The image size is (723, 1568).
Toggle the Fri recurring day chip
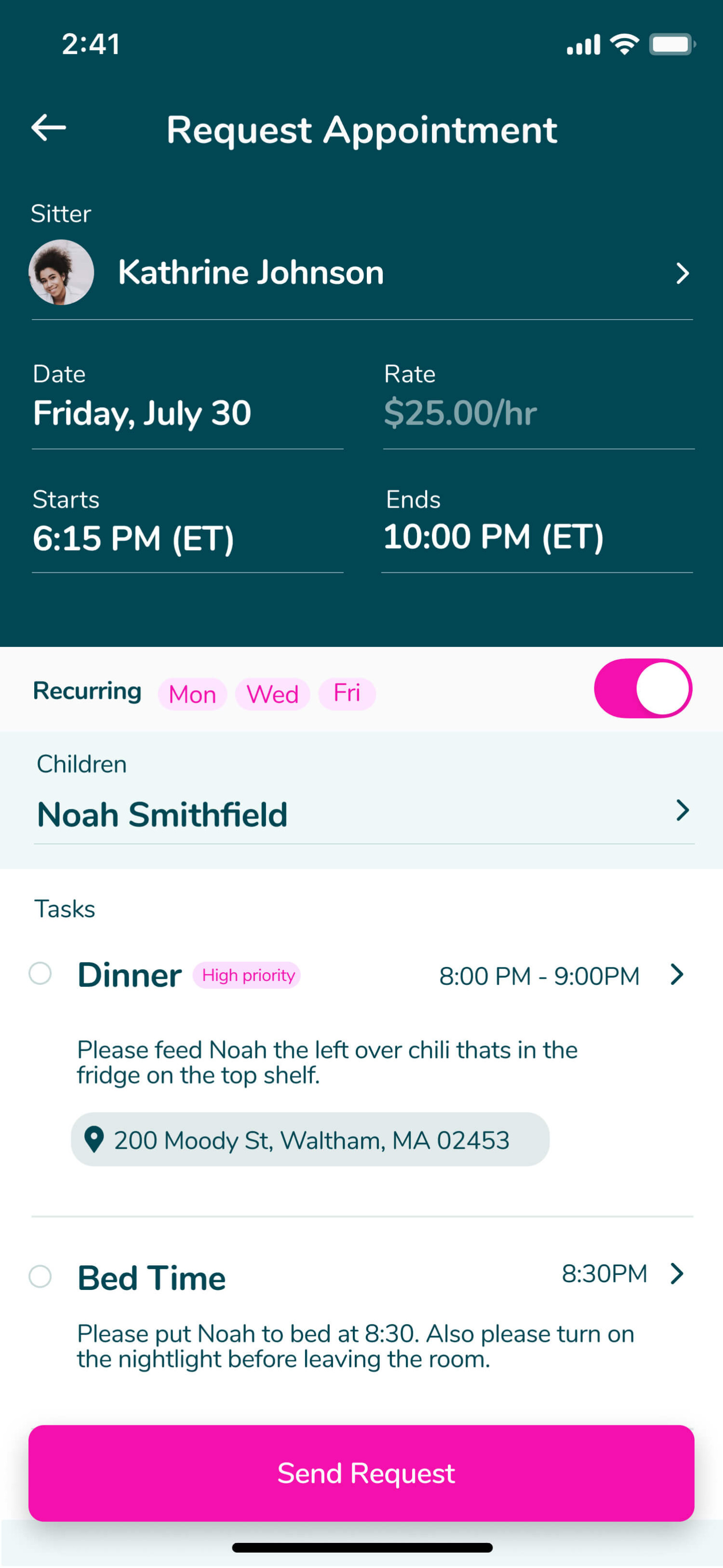click(347, 693)
